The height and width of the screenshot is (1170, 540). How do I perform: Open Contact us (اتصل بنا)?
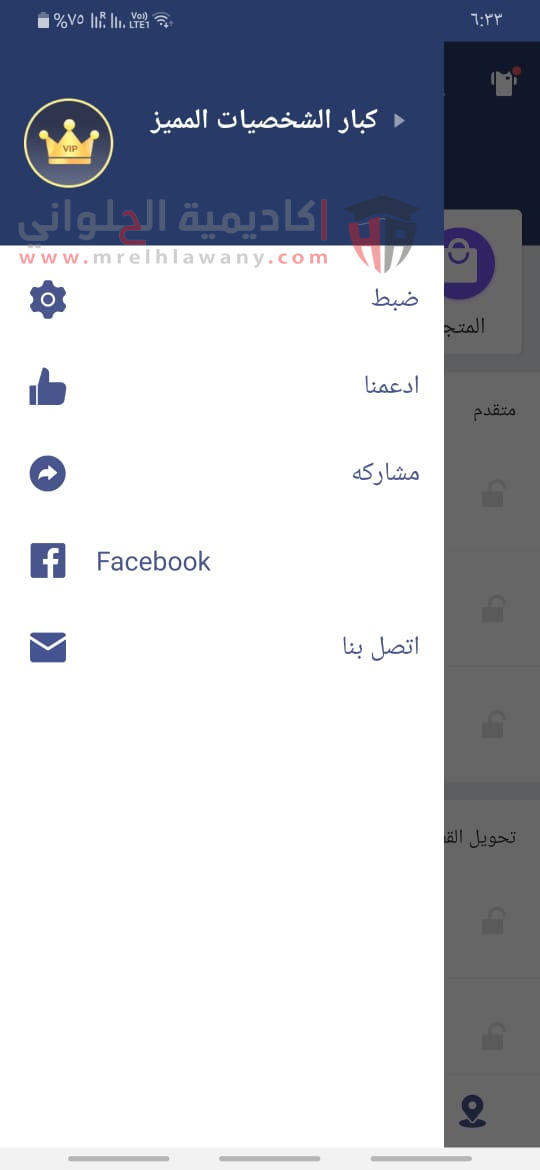click(222, 647)
